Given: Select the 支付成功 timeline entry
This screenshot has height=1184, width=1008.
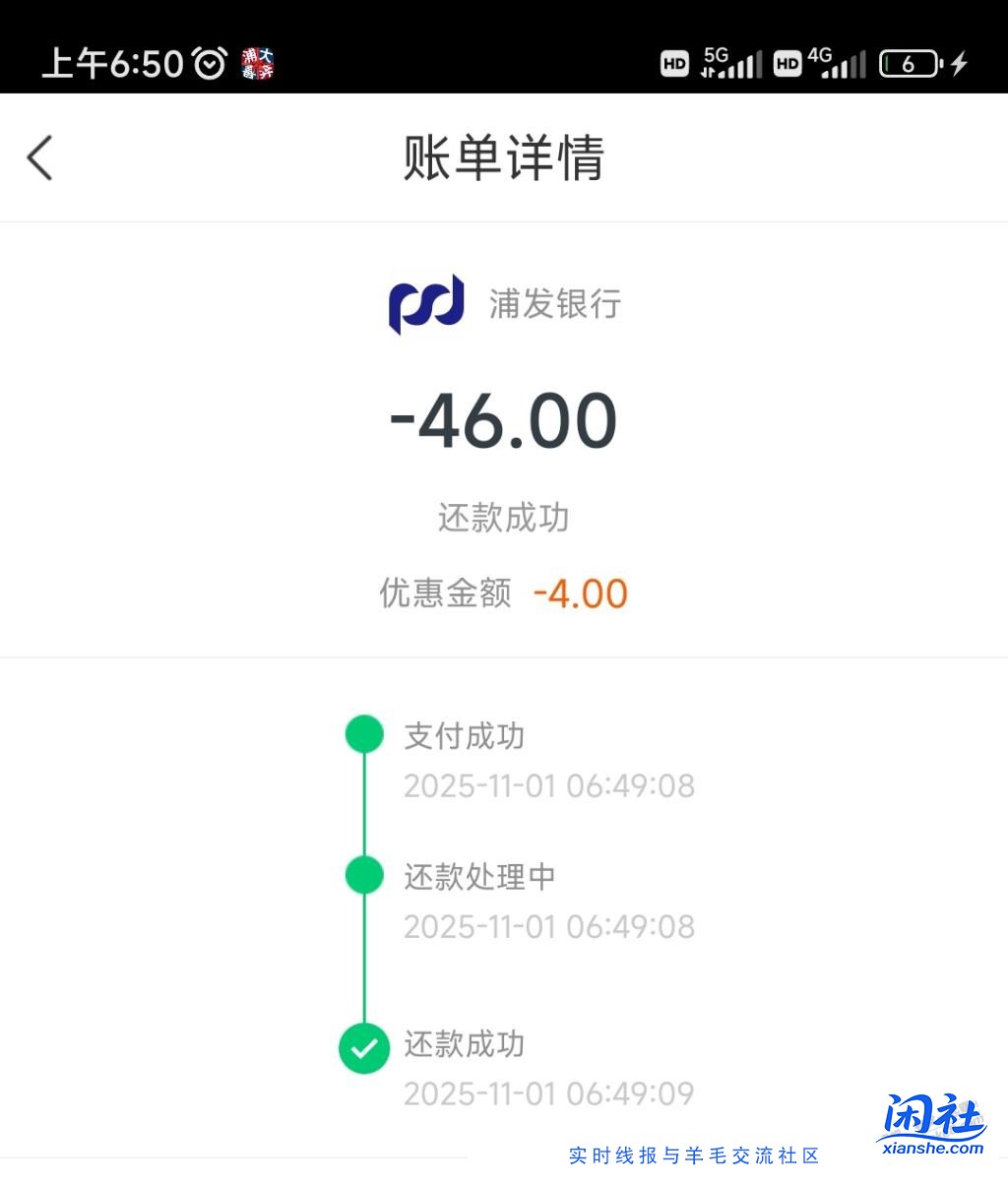Looking at the screenshot, I should 464,735.
